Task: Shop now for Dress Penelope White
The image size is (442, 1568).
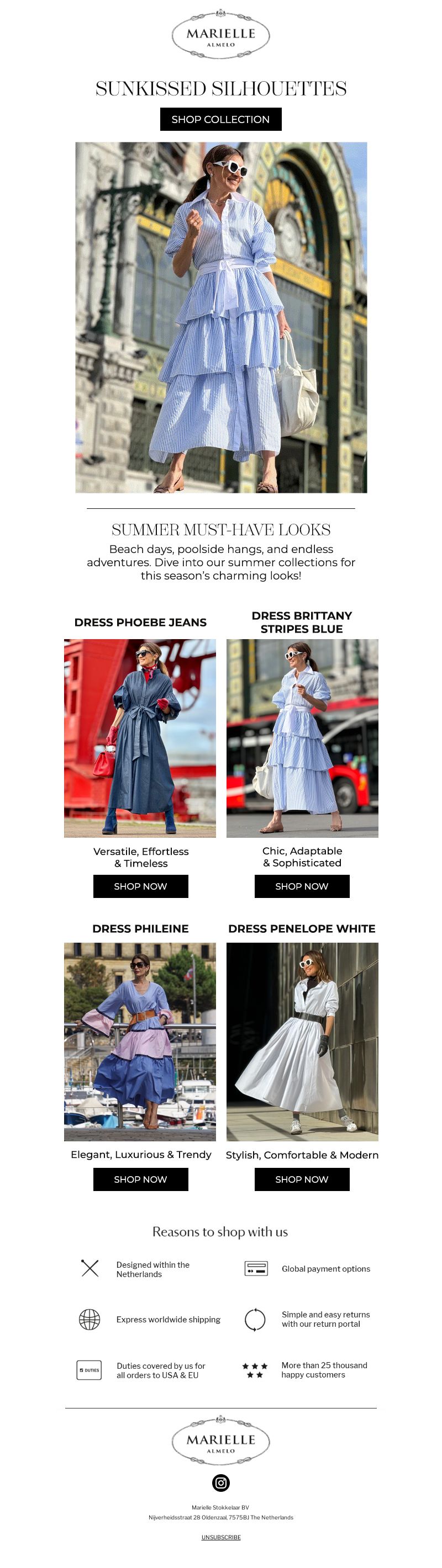Action: [x=302, y=1178]
